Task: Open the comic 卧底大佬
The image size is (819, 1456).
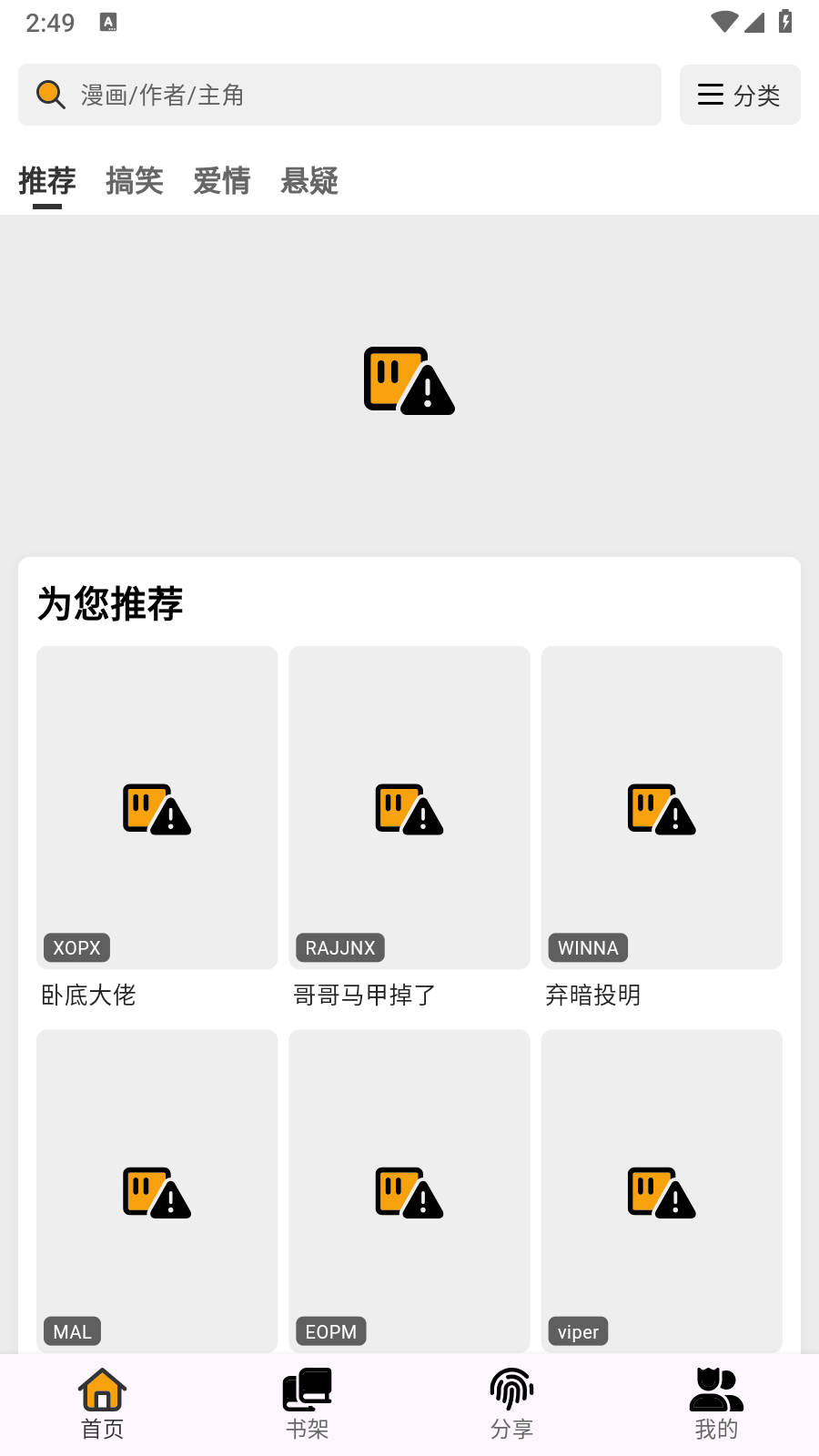Action: tap(157, 808)
